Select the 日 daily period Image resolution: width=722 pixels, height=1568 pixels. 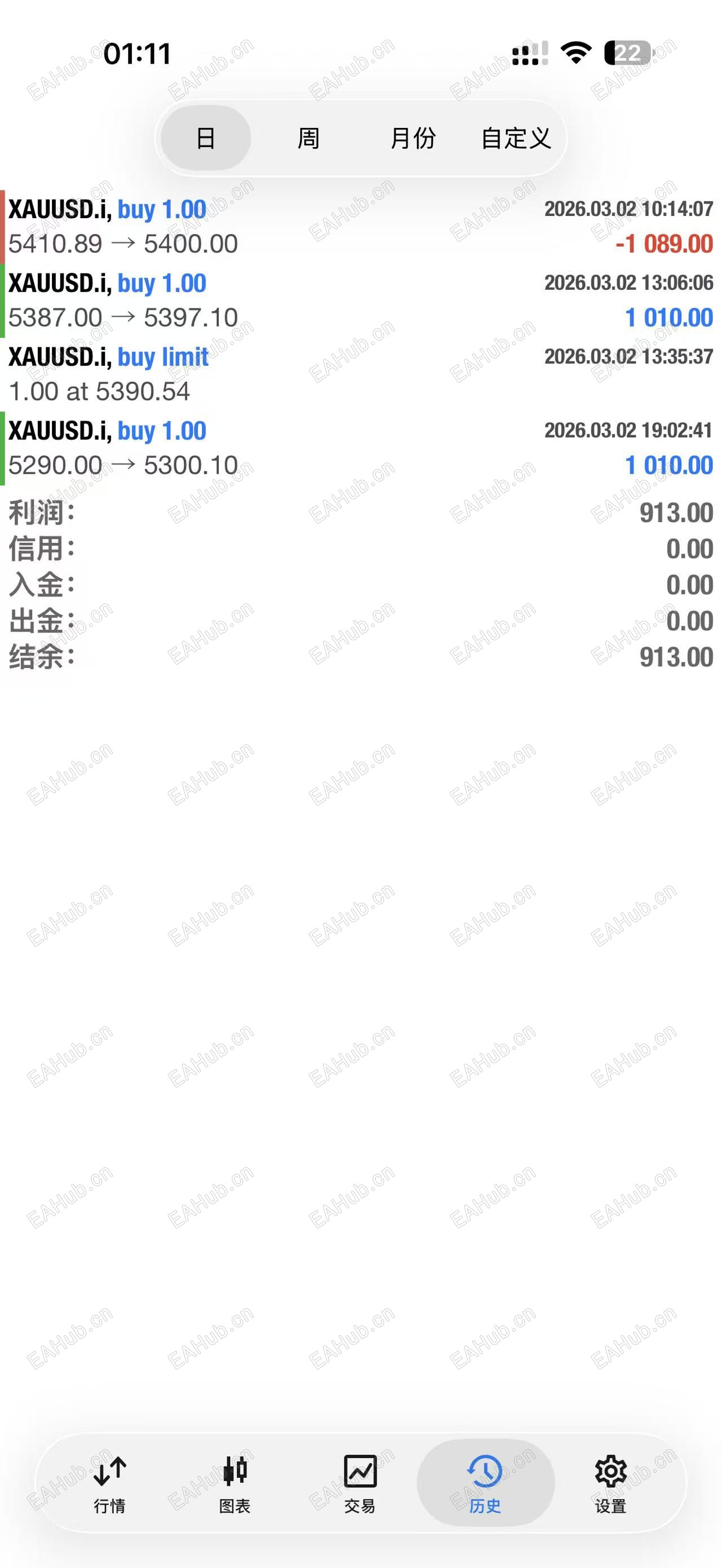pyautogui.click(x=205, y=139)
